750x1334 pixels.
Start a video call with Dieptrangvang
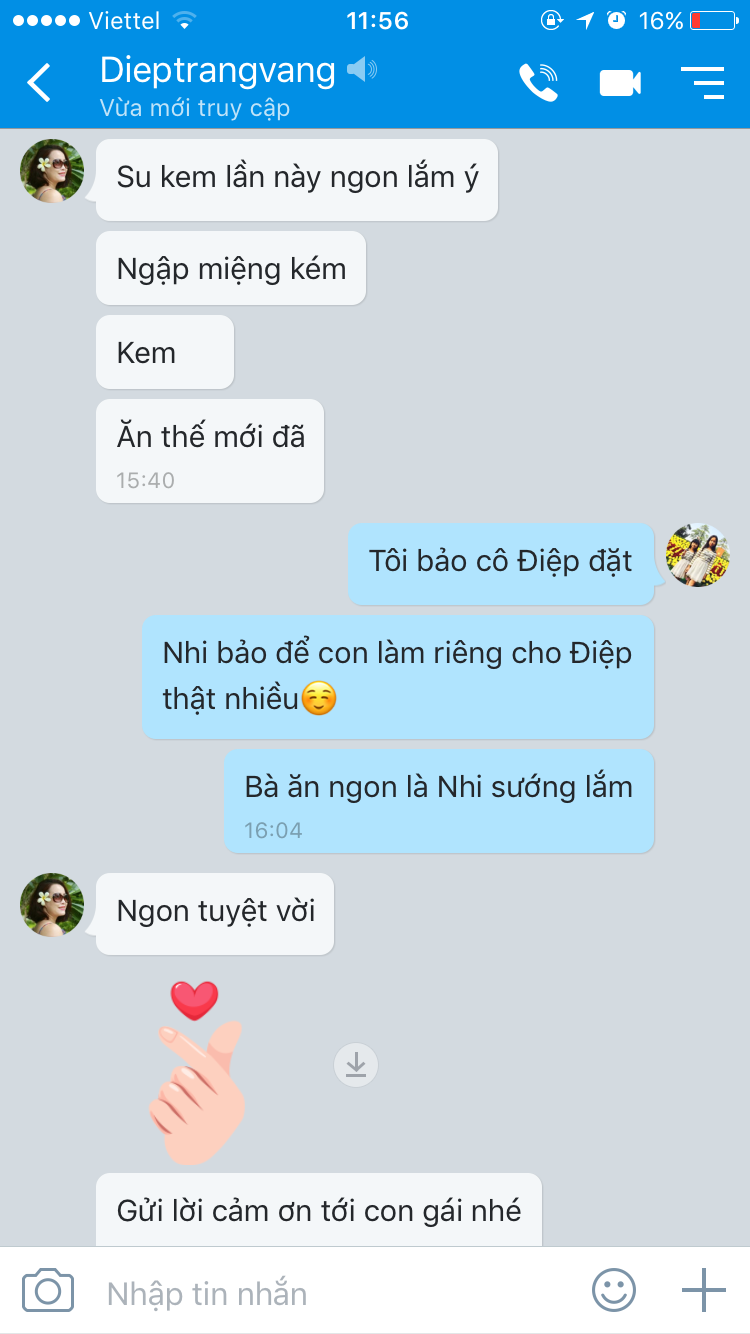click(620, 83)
